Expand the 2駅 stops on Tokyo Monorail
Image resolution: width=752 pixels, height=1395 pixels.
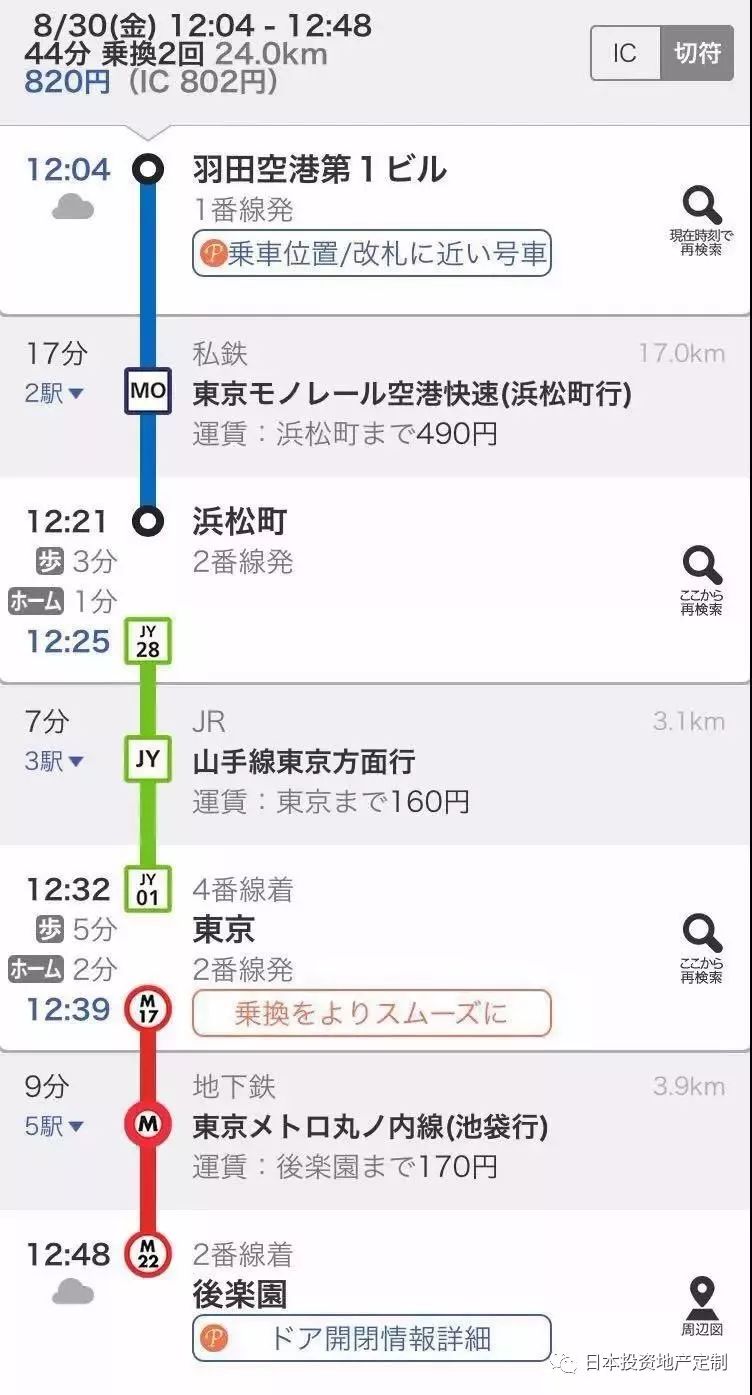pos(54,393)
